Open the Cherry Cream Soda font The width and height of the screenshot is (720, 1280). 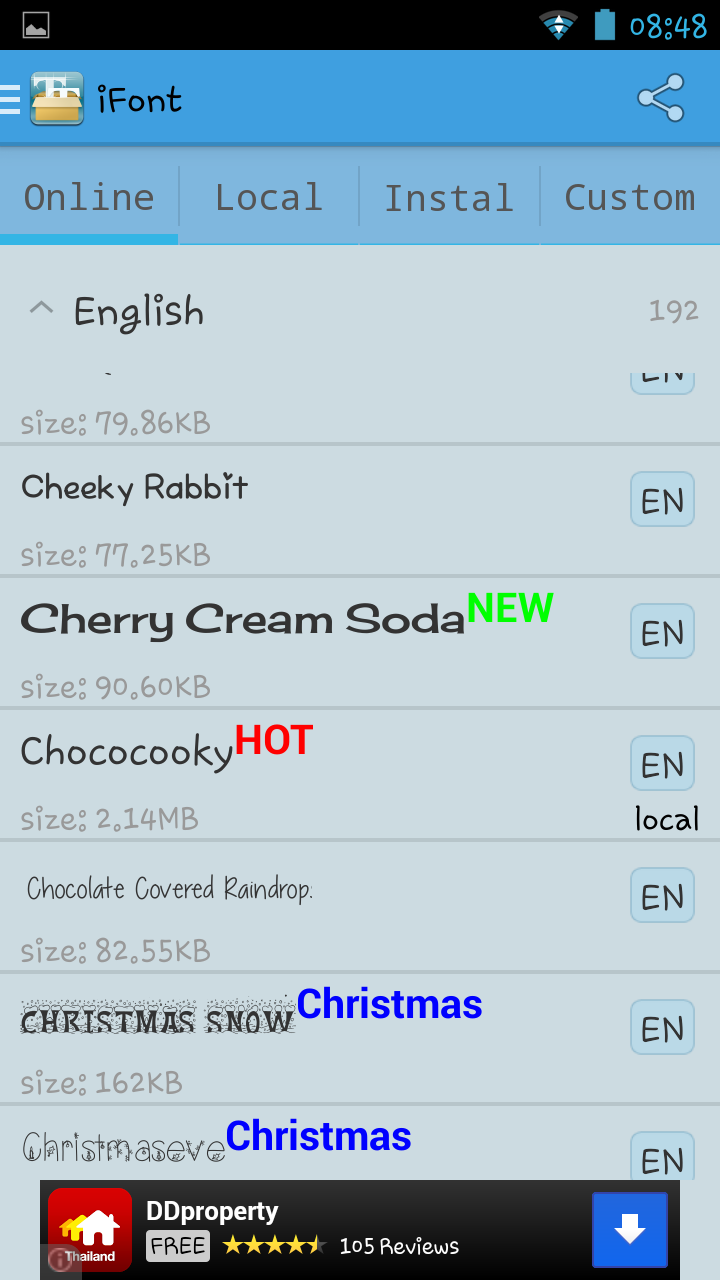pyautogui.click(x=300, y=642)
